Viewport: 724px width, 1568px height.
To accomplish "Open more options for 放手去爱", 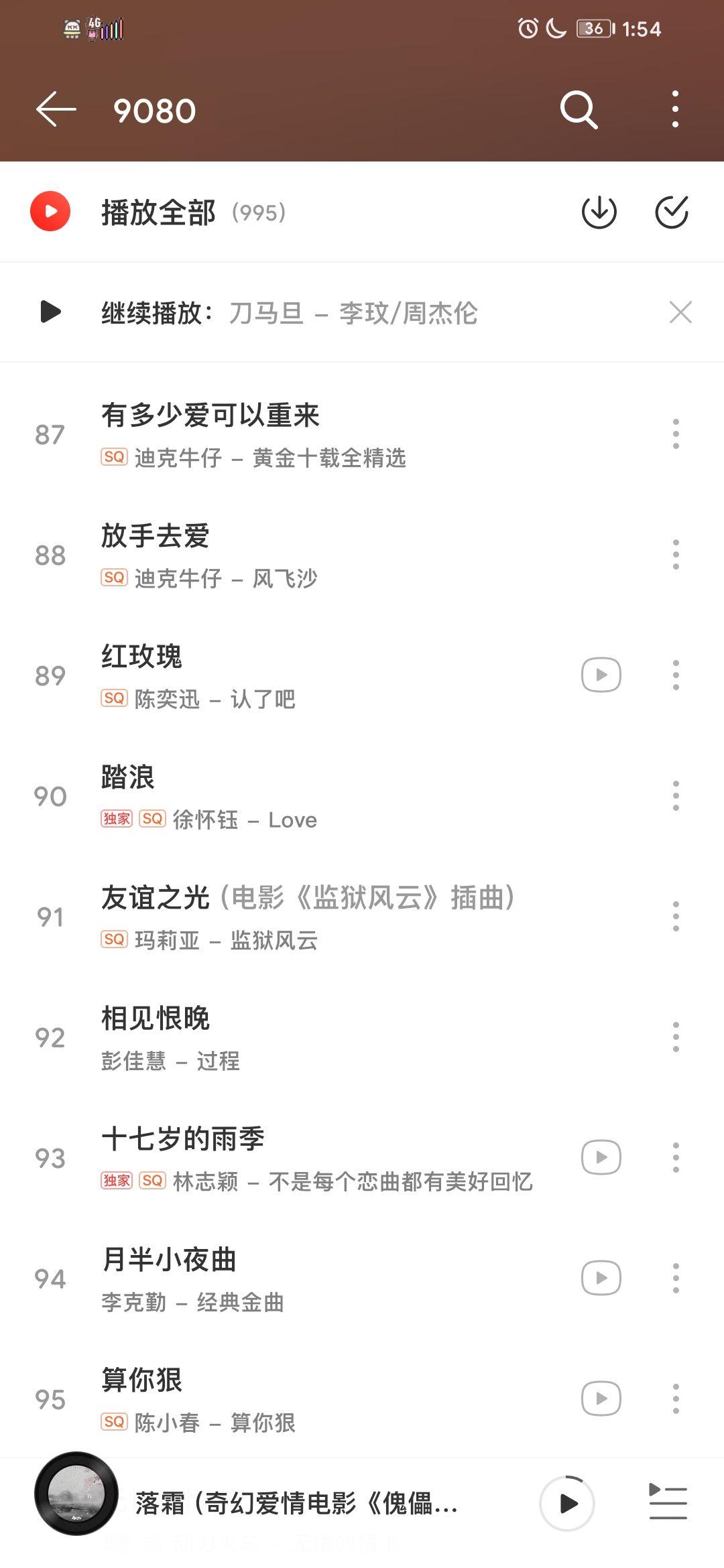I will (x=676, y=555).
